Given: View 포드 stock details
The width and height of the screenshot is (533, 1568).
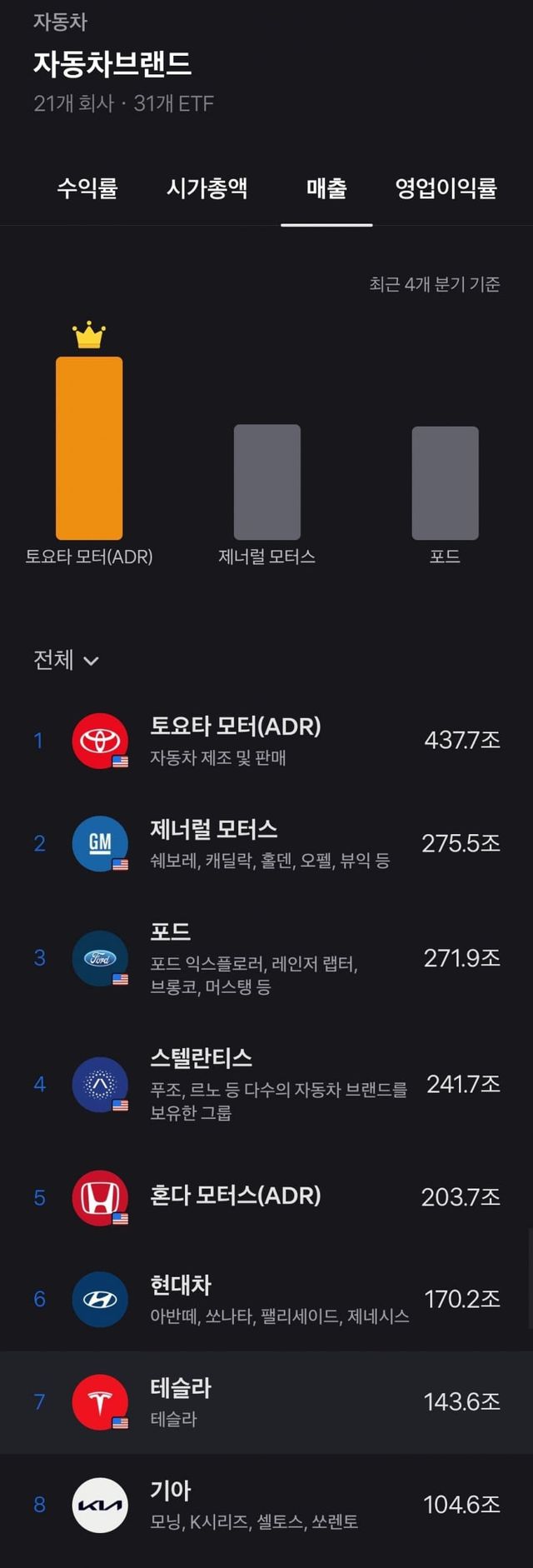Looking at the screenshot, I should point(266,958).
